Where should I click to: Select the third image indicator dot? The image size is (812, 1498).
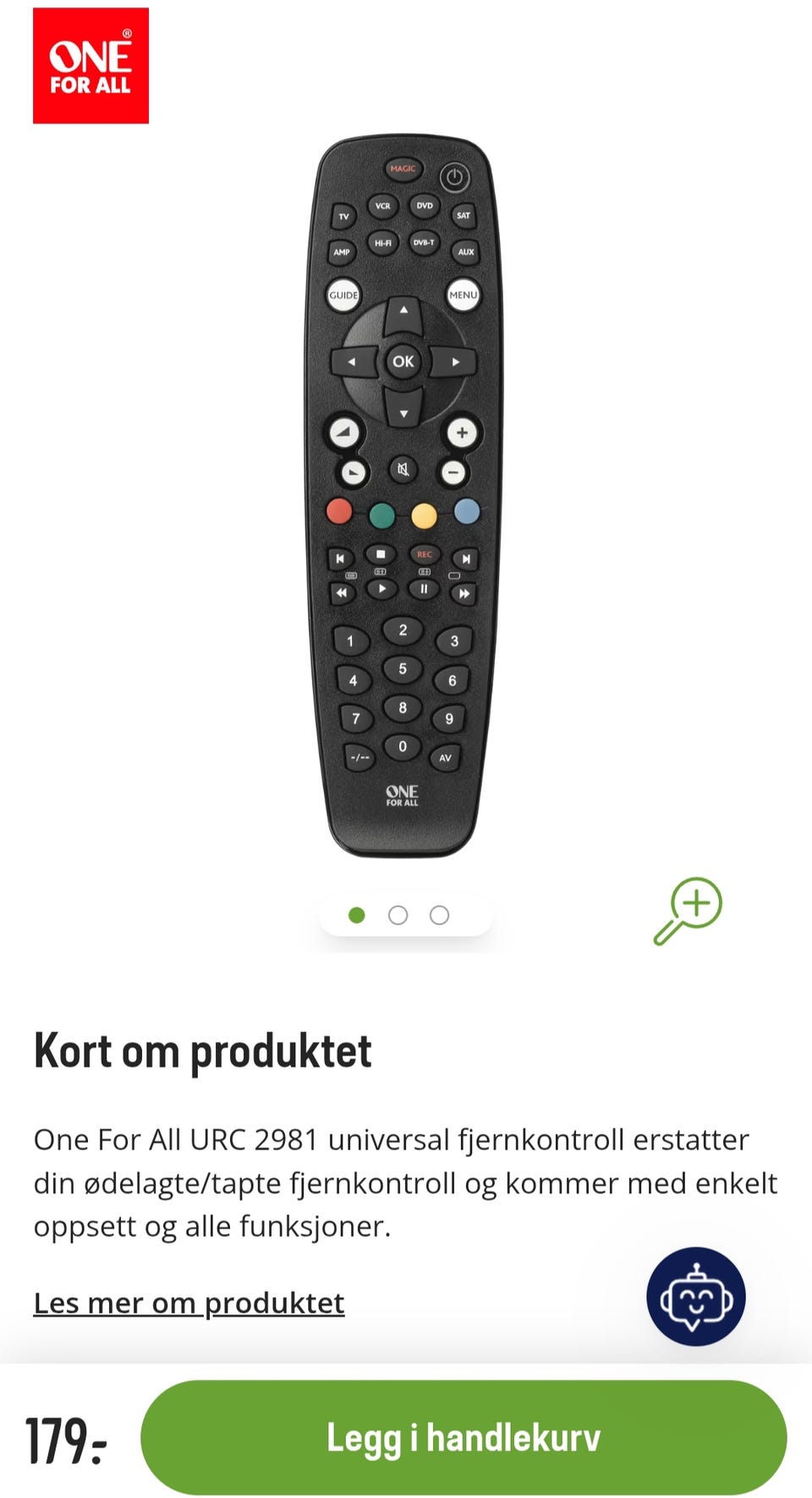(439, 915)
